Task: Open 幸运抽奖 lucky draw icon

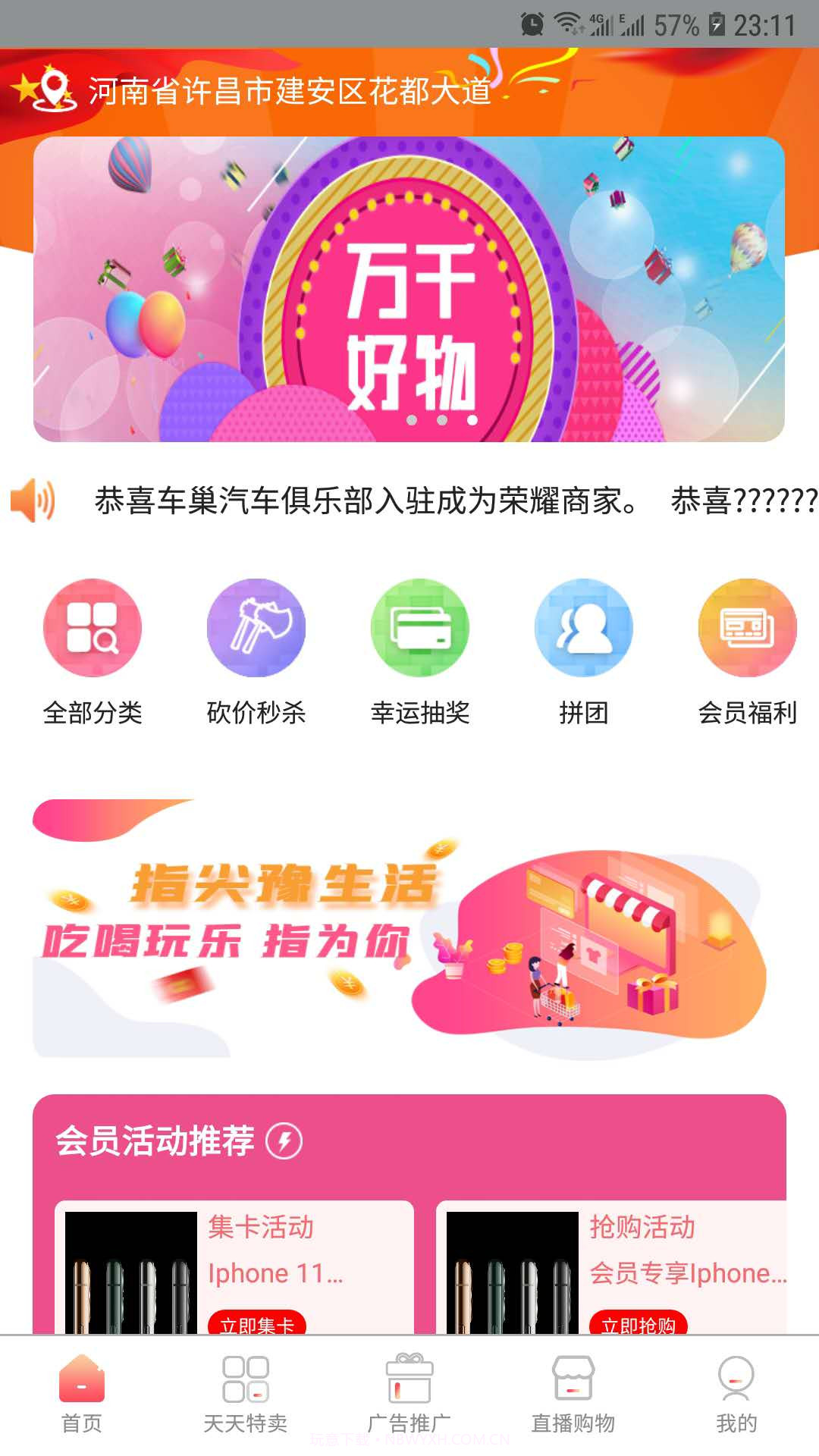Action: coord(420,628)
